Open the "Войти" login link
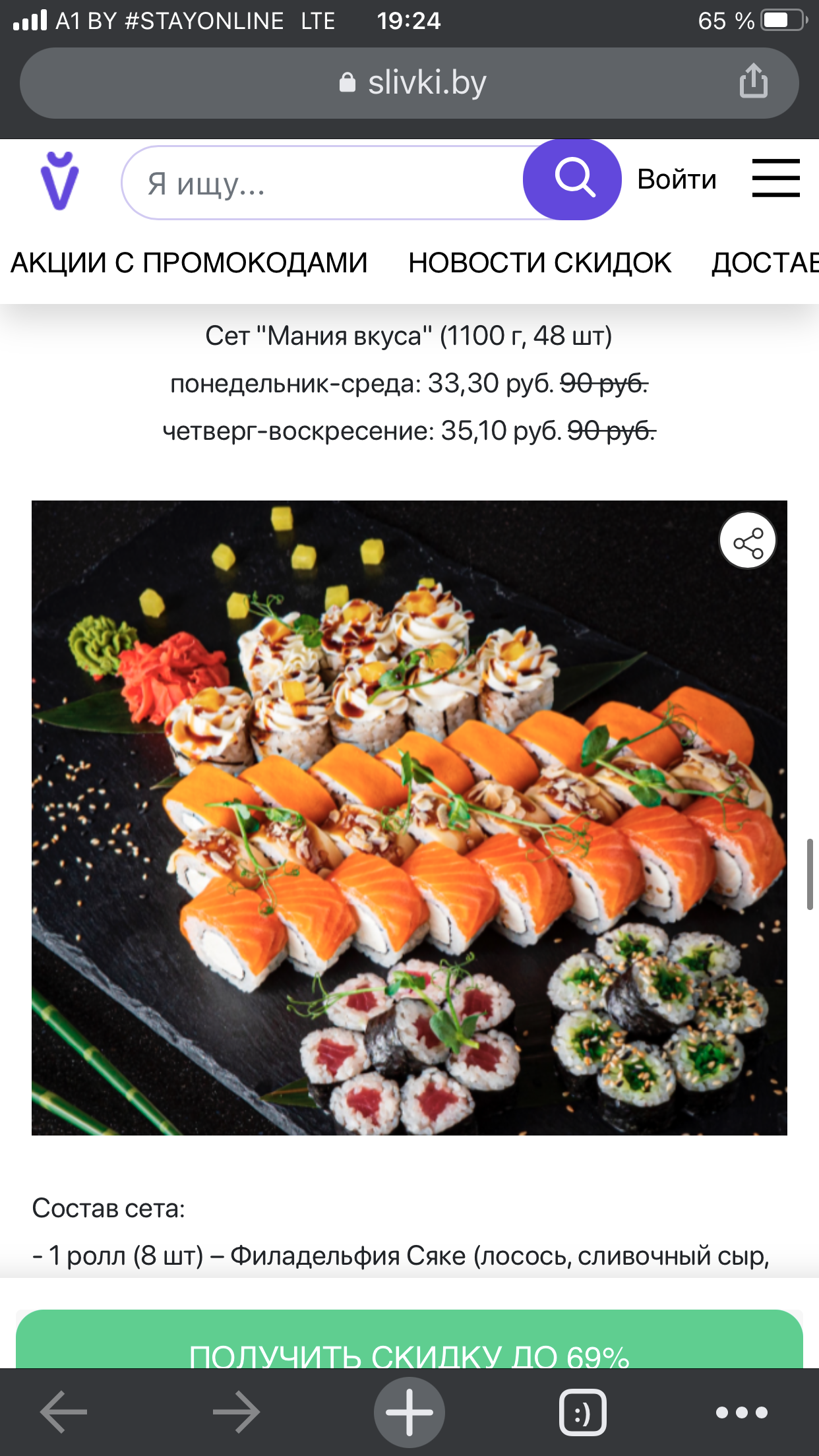This screenshot has width=819, height=1456. pos(677,179)
